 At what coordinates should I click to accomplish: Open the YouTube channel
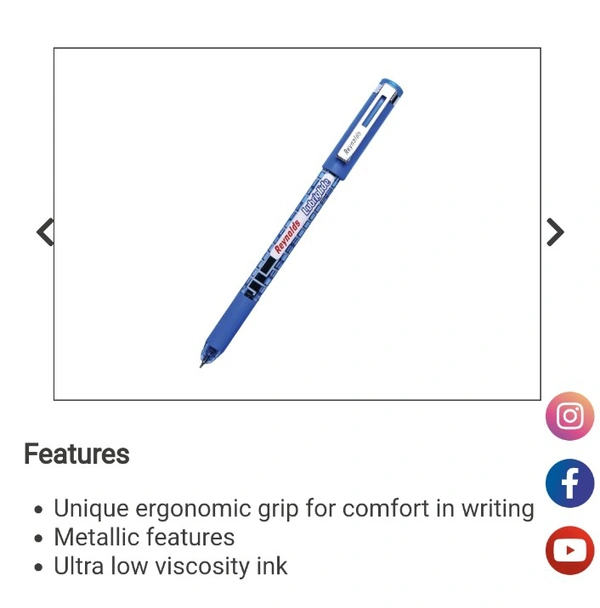coord(570,551)
